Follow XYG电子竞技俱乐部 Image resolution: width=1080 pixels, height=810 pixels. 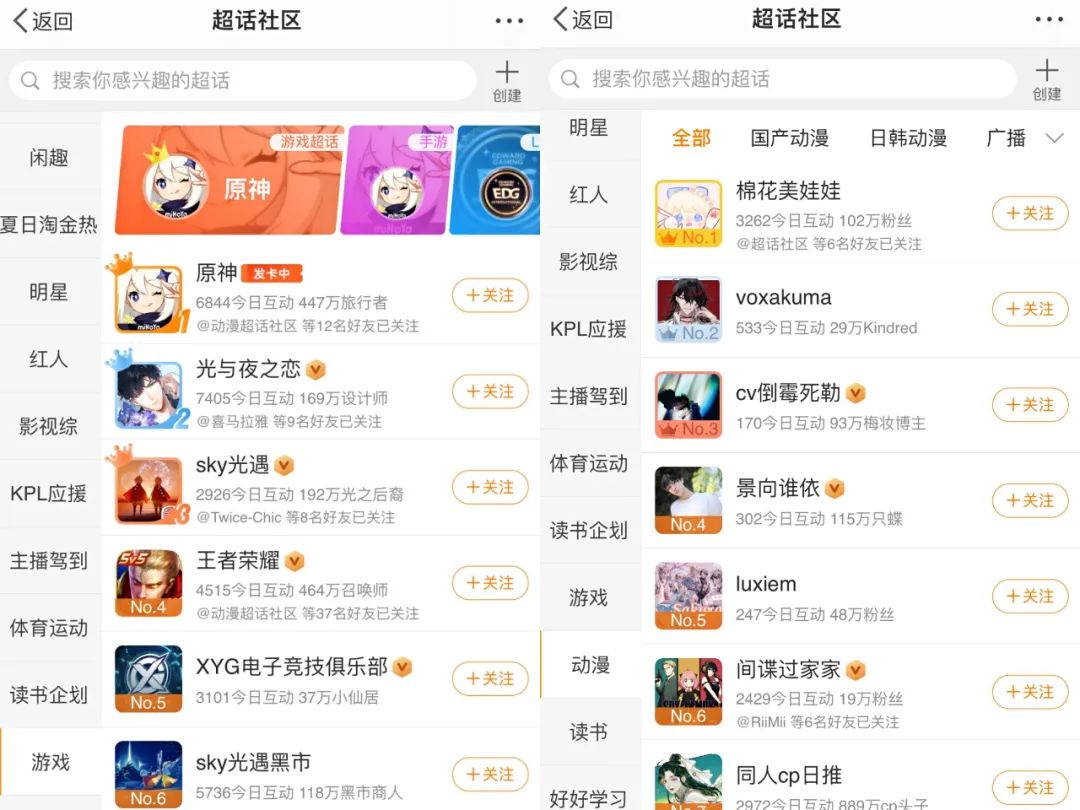[490, 679]
